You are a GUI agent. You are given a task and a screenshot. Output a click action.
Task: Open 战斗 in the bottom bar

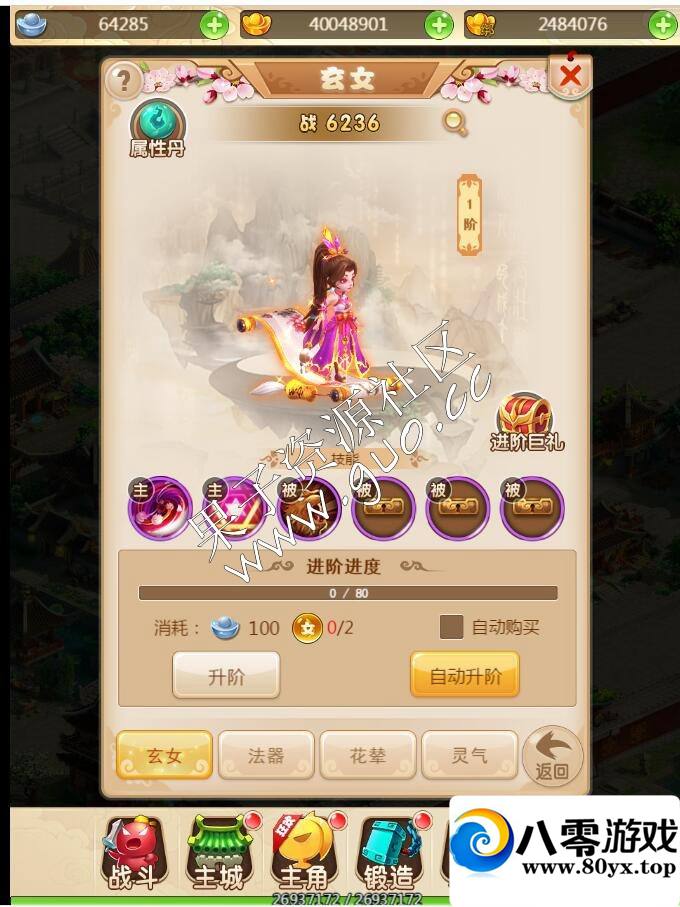(131, 852)
